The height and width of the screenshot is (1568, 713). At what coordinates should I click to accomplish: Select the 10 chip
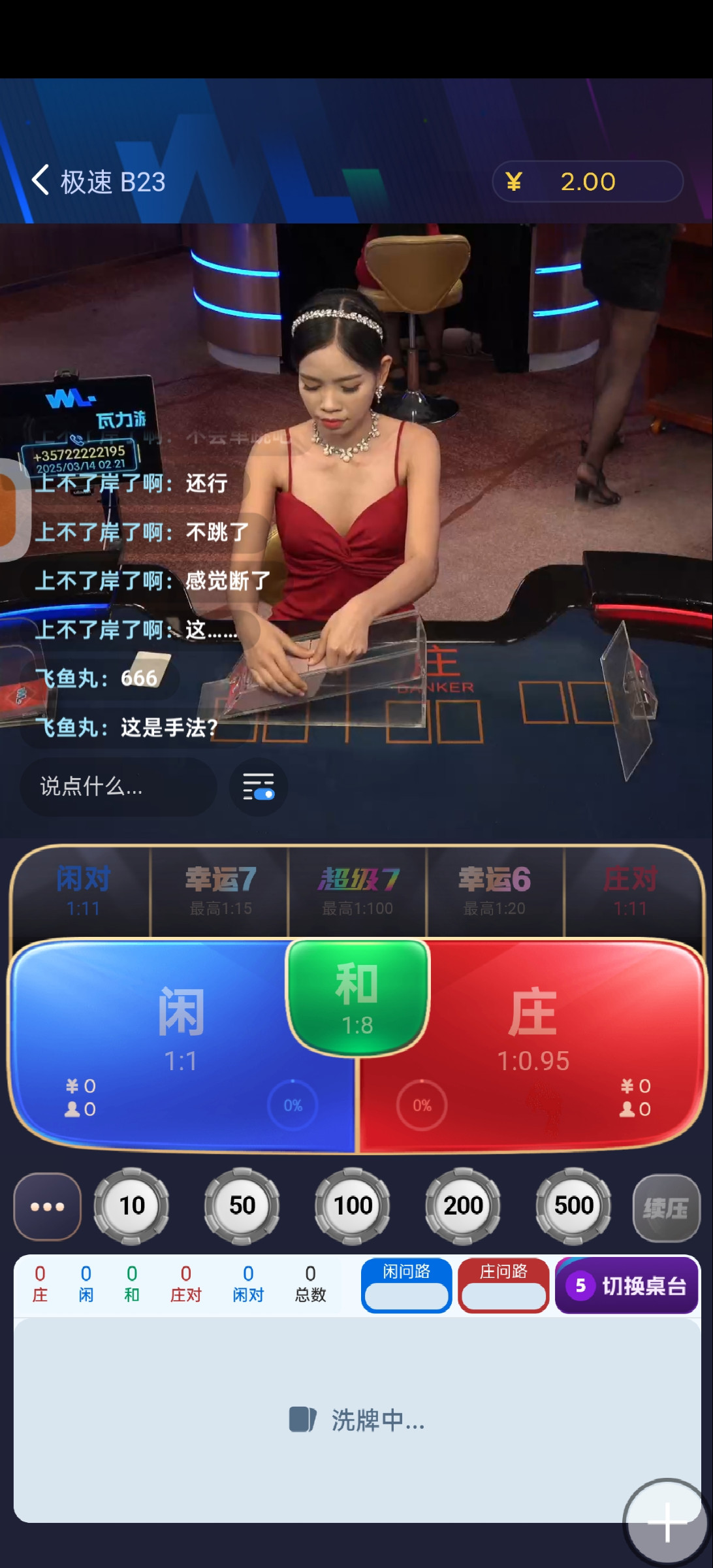(x=132, y=1206)
